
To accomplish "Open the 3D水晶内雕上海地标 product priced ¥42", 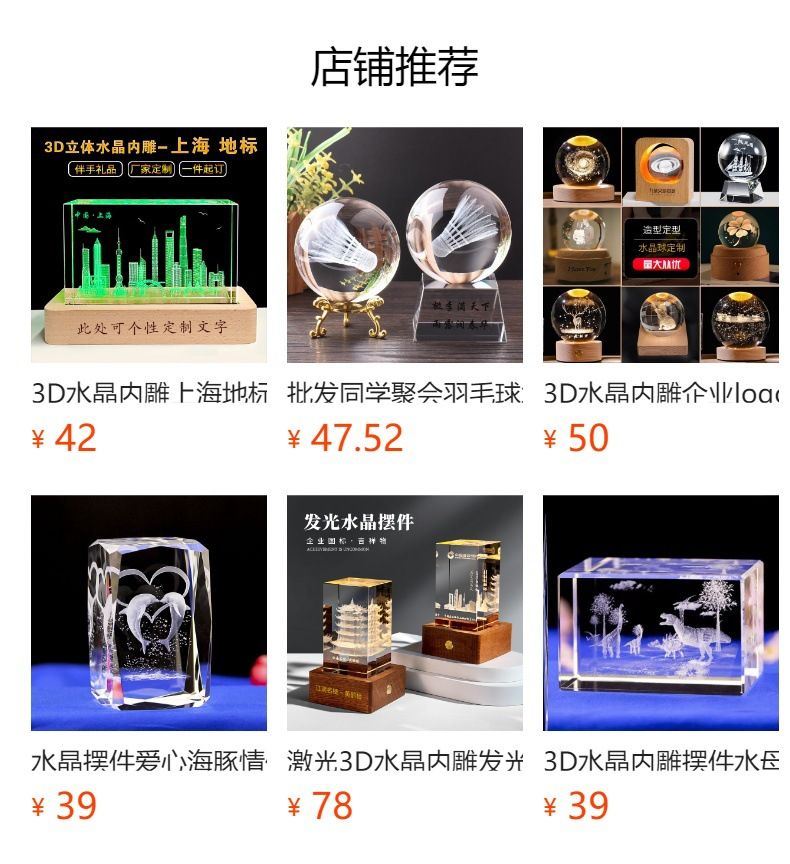I will tap(149, 245).
